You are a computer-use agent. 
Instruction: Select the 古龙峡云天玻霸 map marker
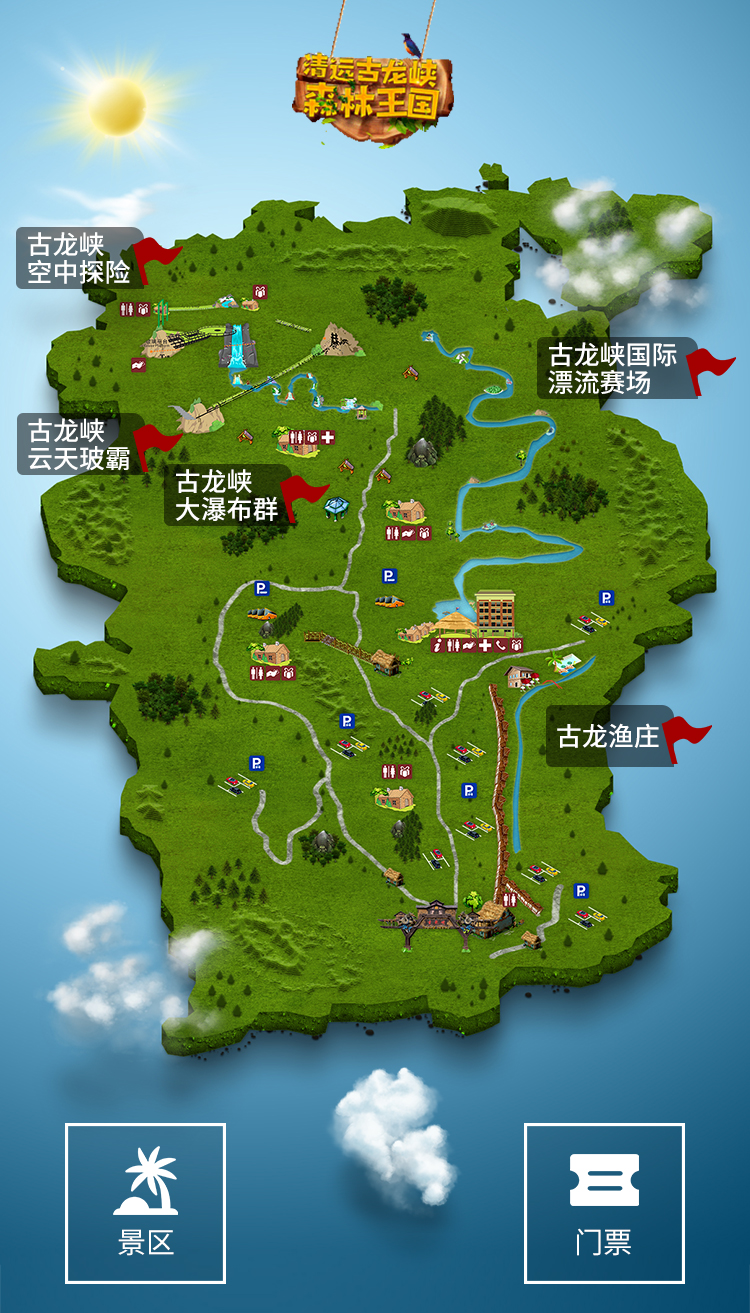point(82,444)
